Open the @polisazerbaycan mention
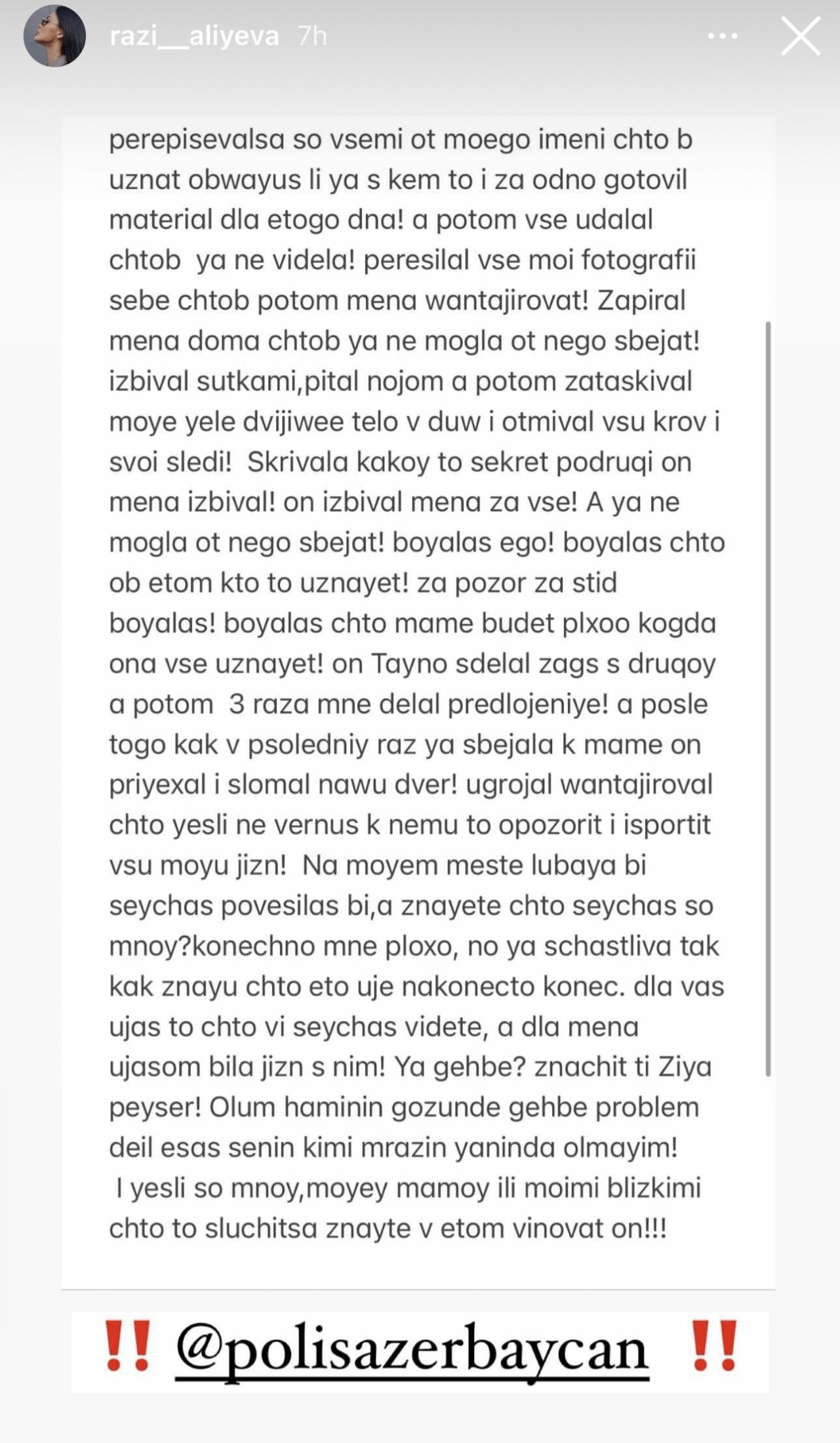Viewport: 840px width, 1443px height. 412,1350
